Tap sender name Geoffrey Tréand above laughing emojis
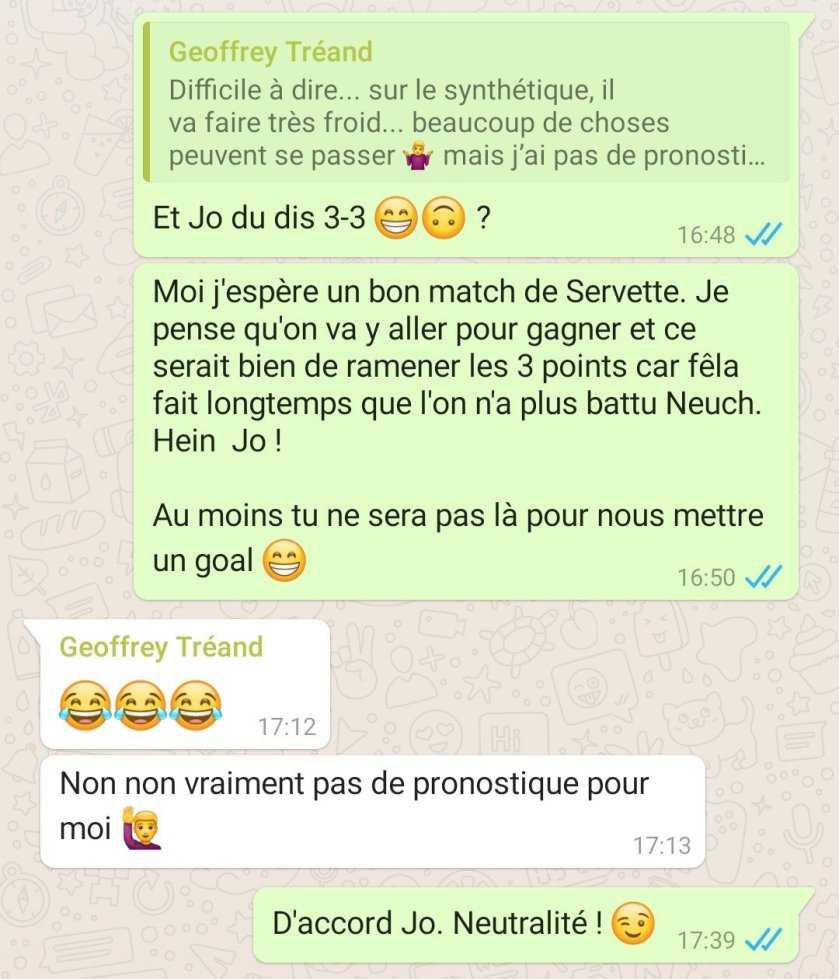The image size is (839, 979). pyautogui.click(x=161, y=647)
